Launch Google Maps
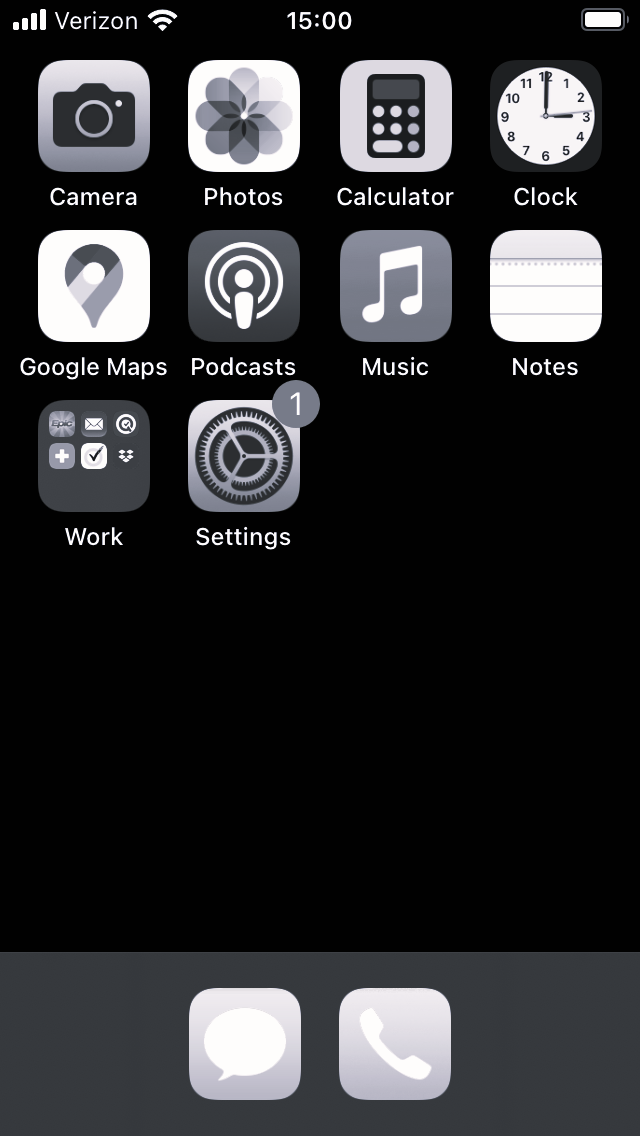 94,286
